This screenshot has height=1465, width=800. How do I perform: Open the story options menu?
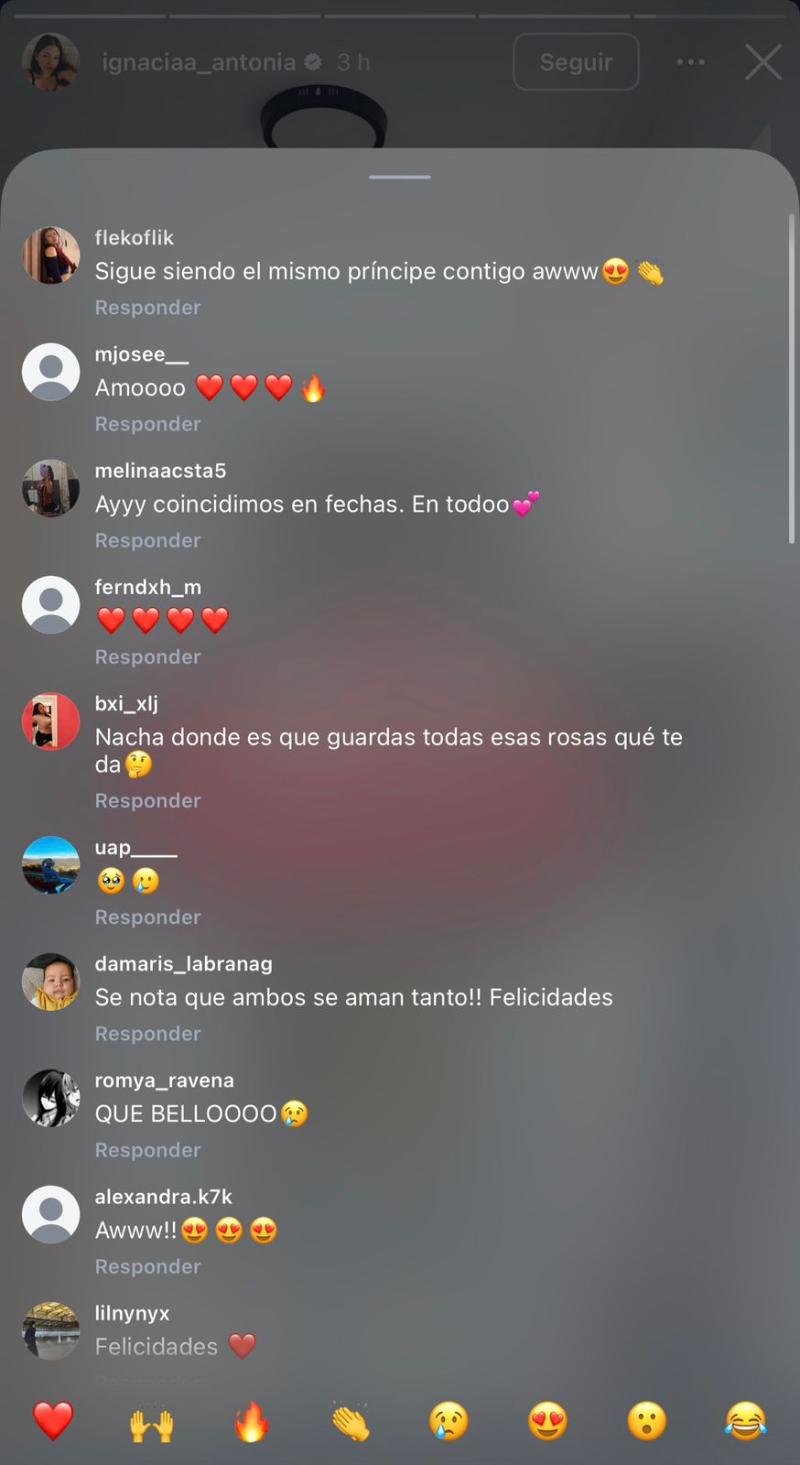click(690, 61)
